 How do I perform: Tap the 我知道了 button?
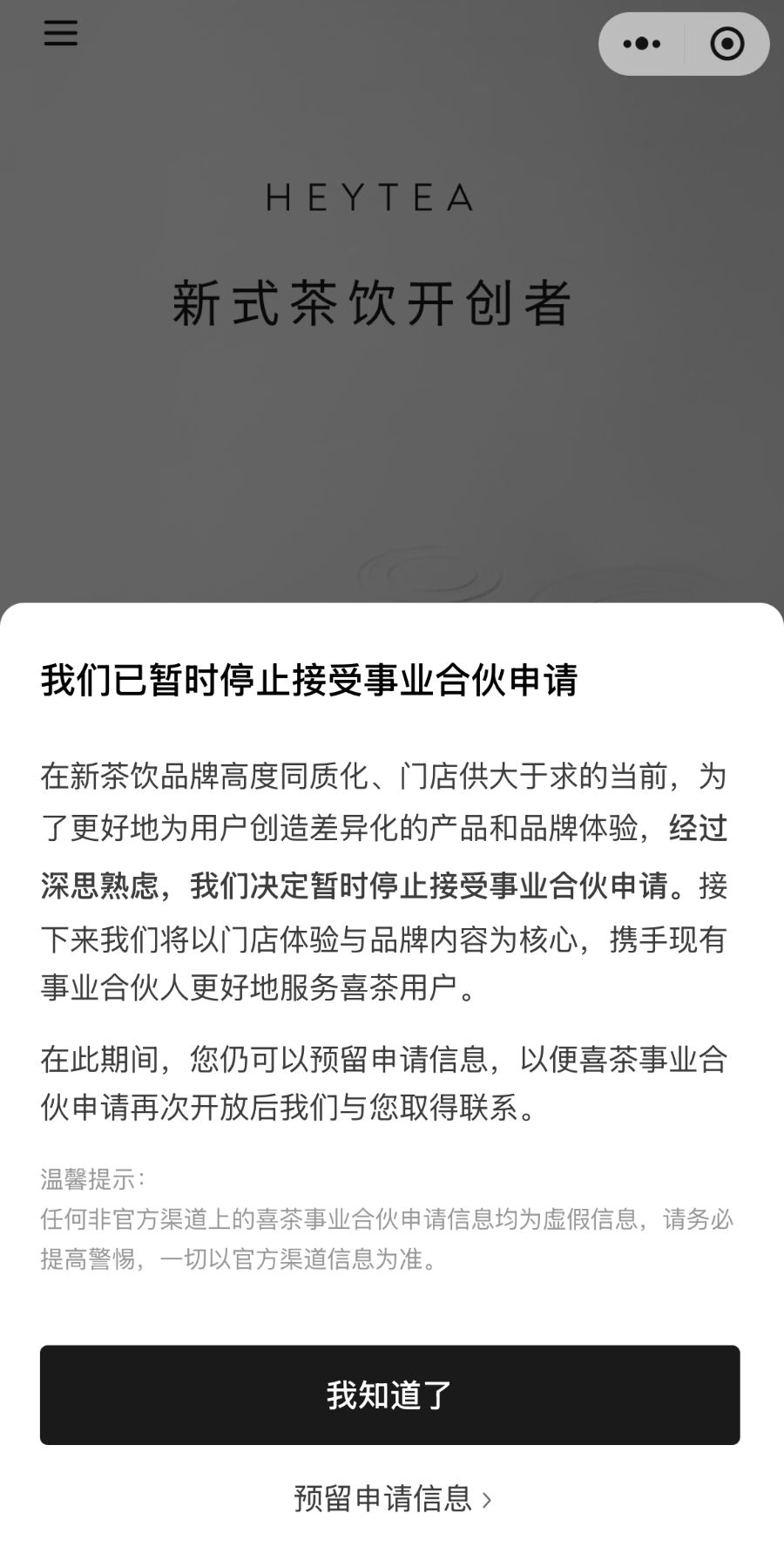click(x=389, y=1394)
